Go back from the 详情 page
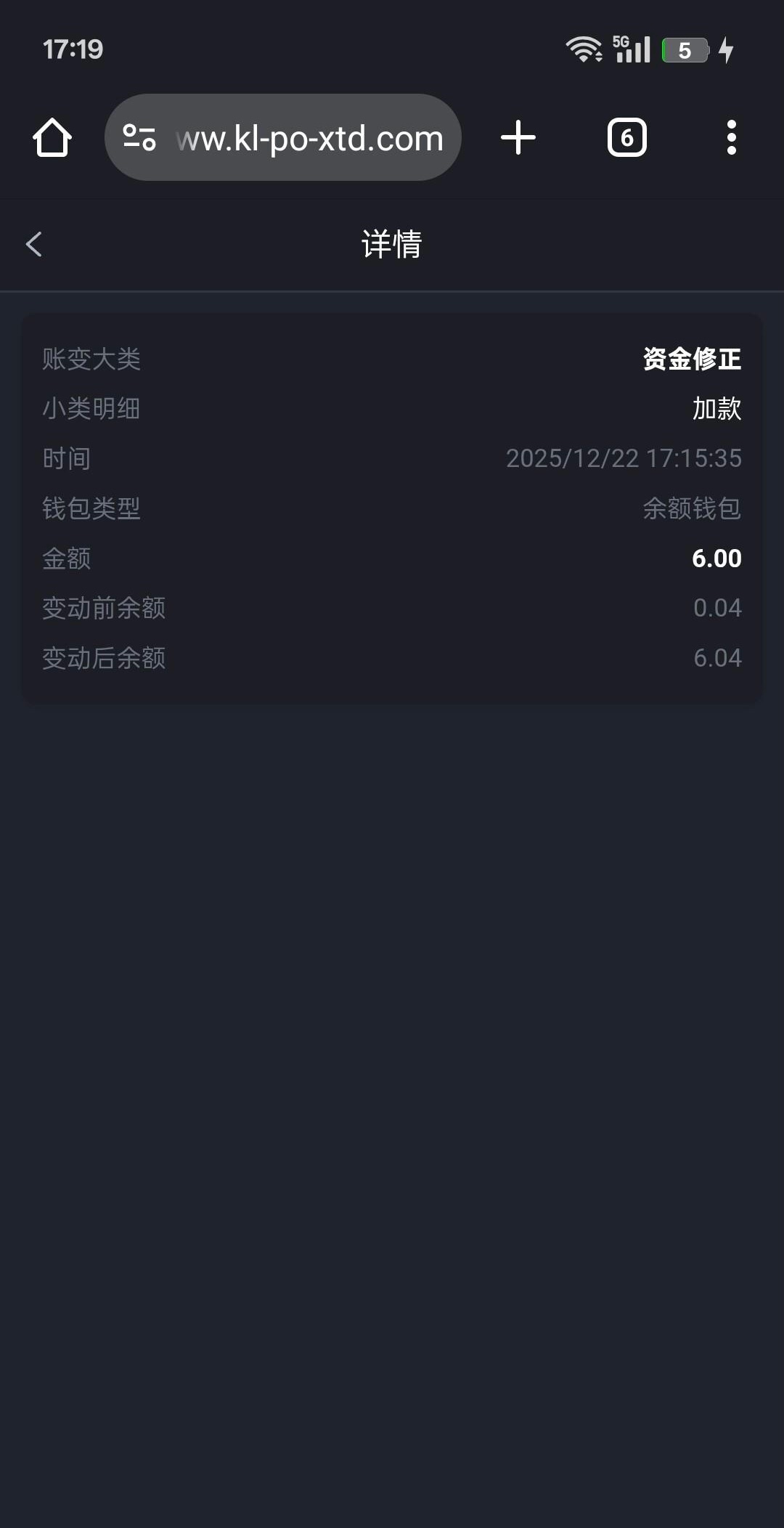This screenshot has width=784, height=1528. point(34,244)
